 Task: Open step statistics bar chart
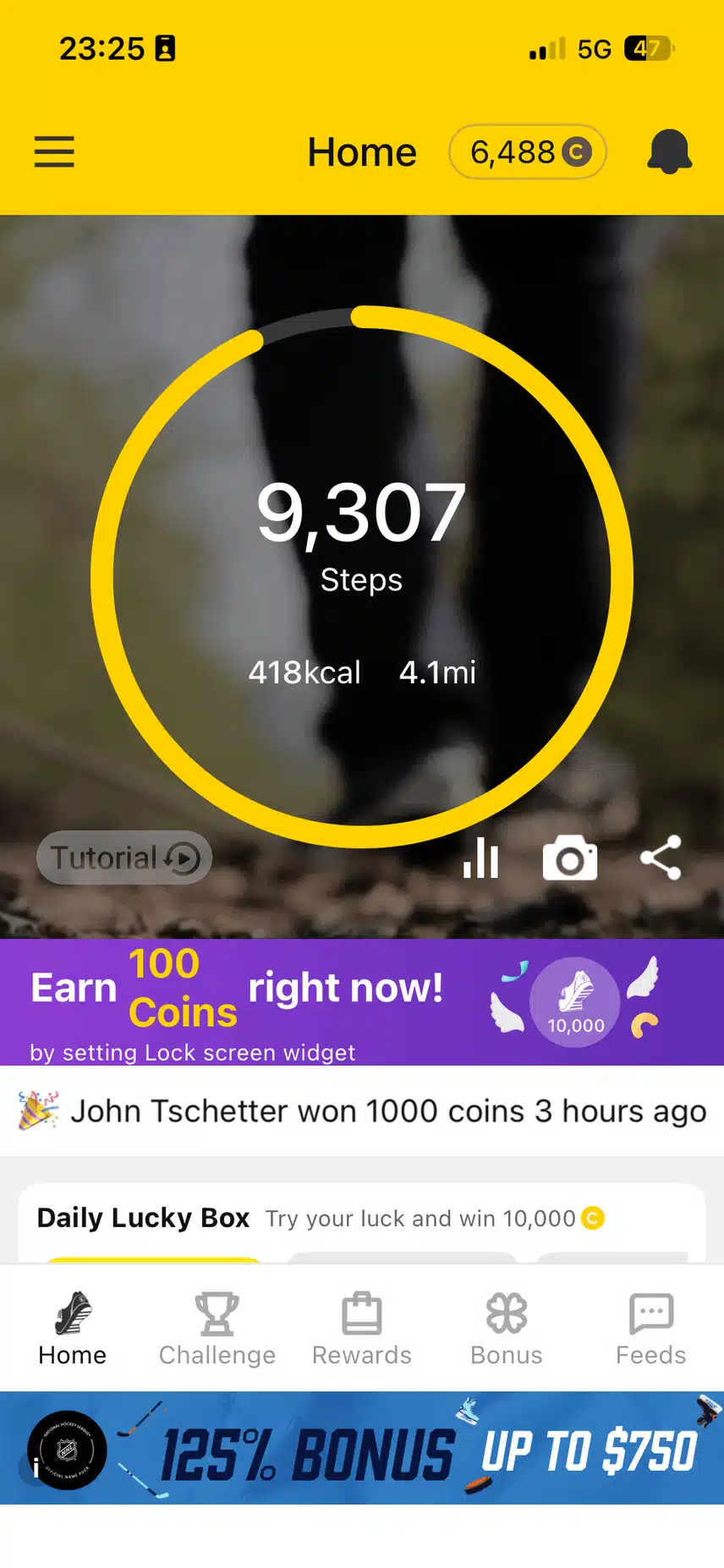click(480, 858)
